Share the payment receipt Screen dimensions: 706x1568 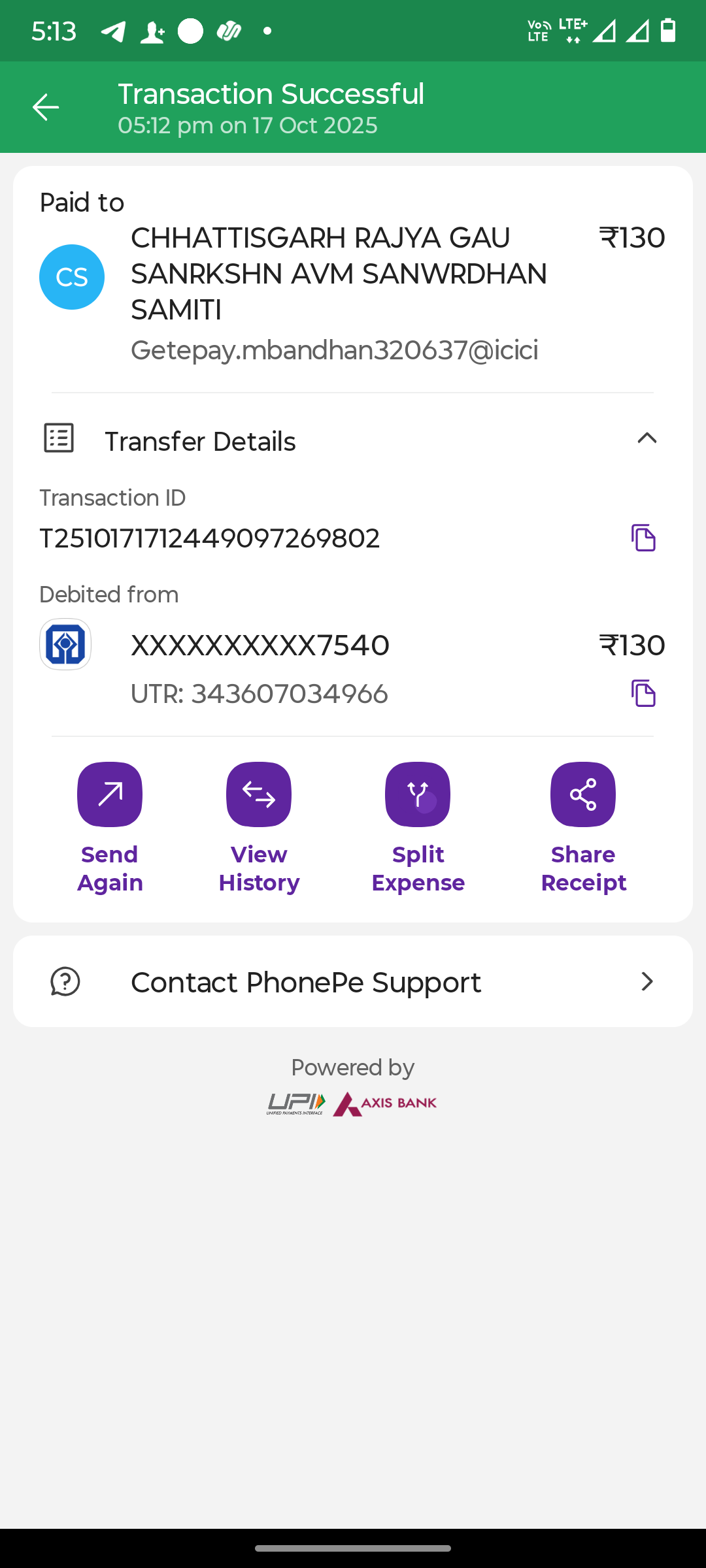[583, 795]
